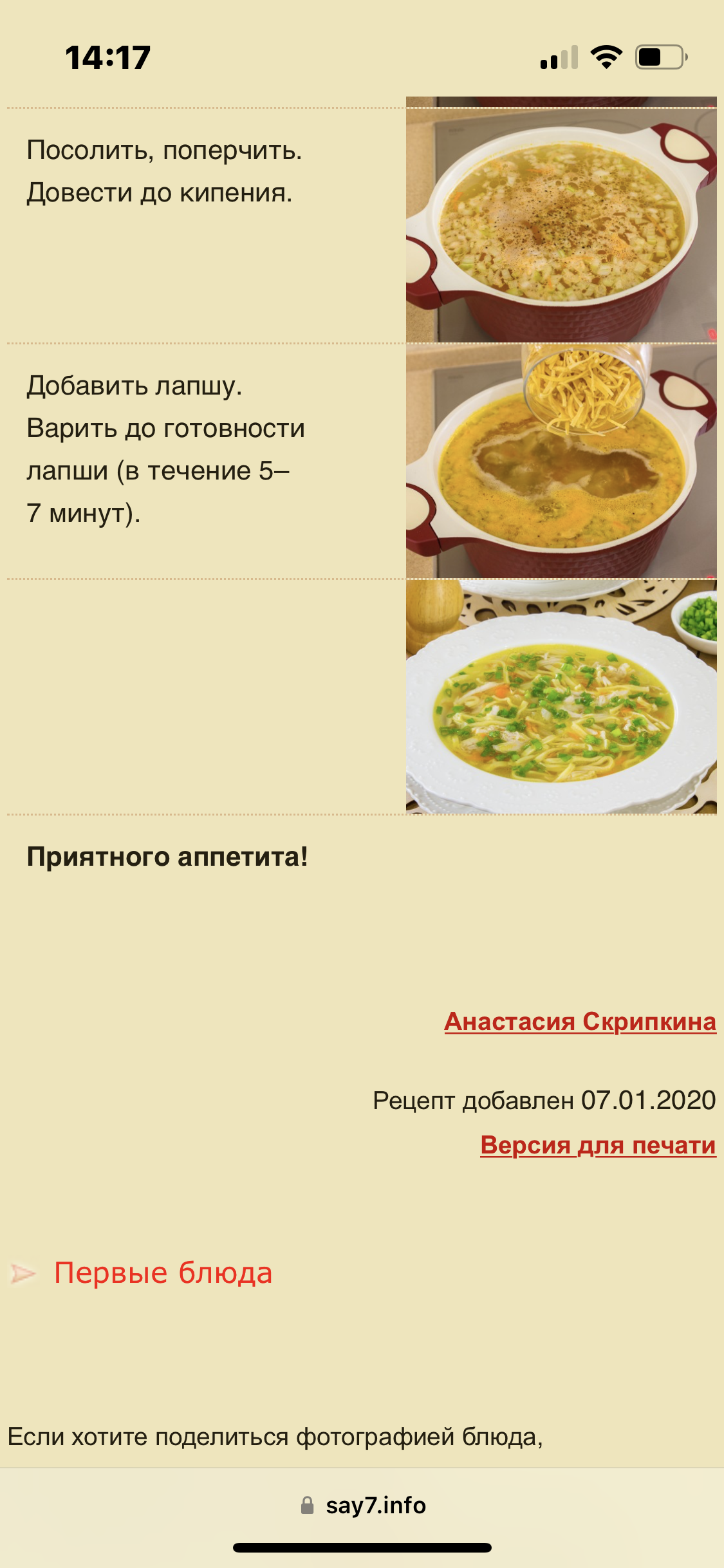
Task: Open the photo of adding noodles
Action: [x=561, y=461]
